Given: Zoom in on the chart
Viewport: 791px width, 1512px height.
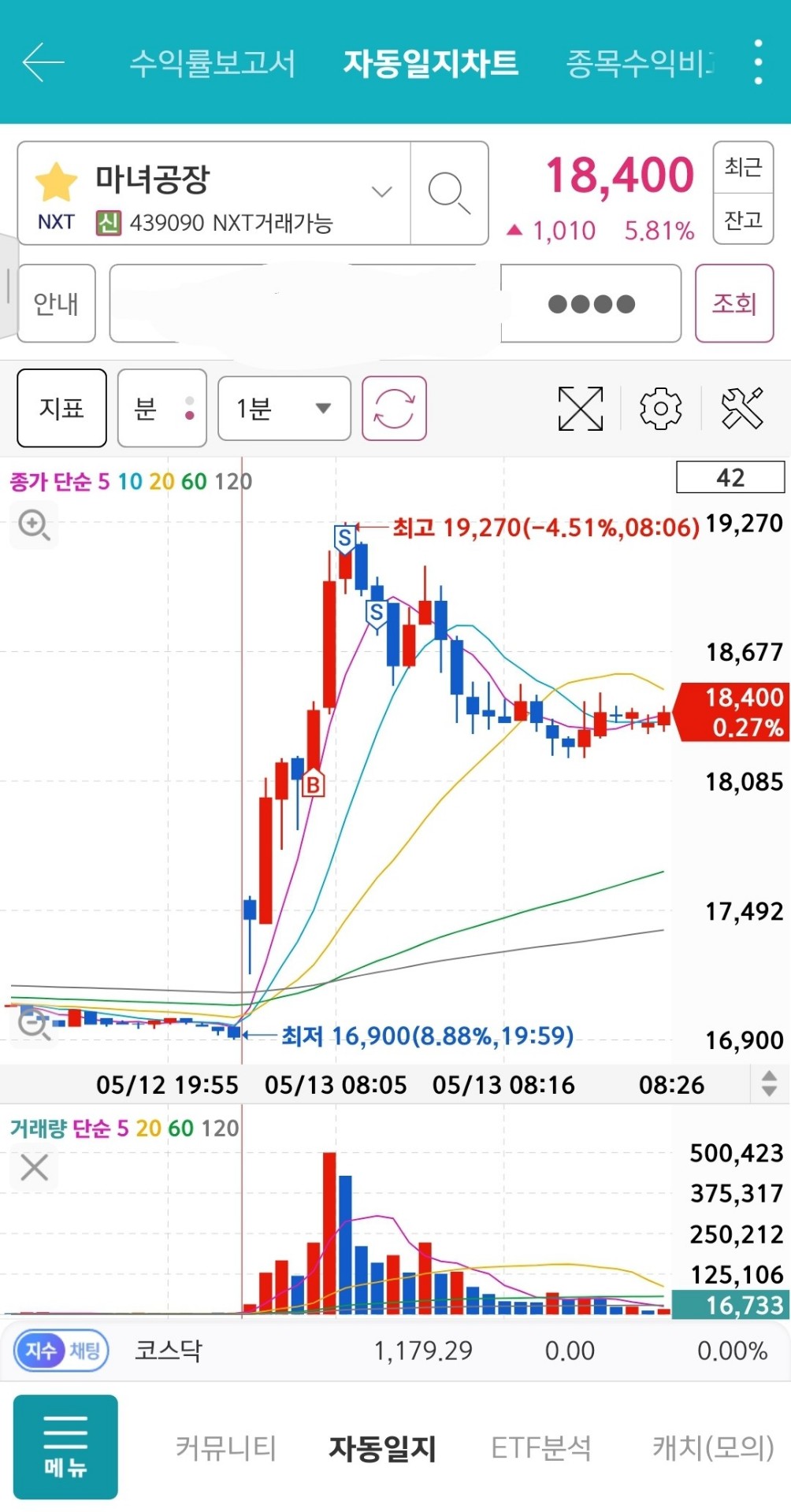Looking at the screenshot, I should coord(34,524).
